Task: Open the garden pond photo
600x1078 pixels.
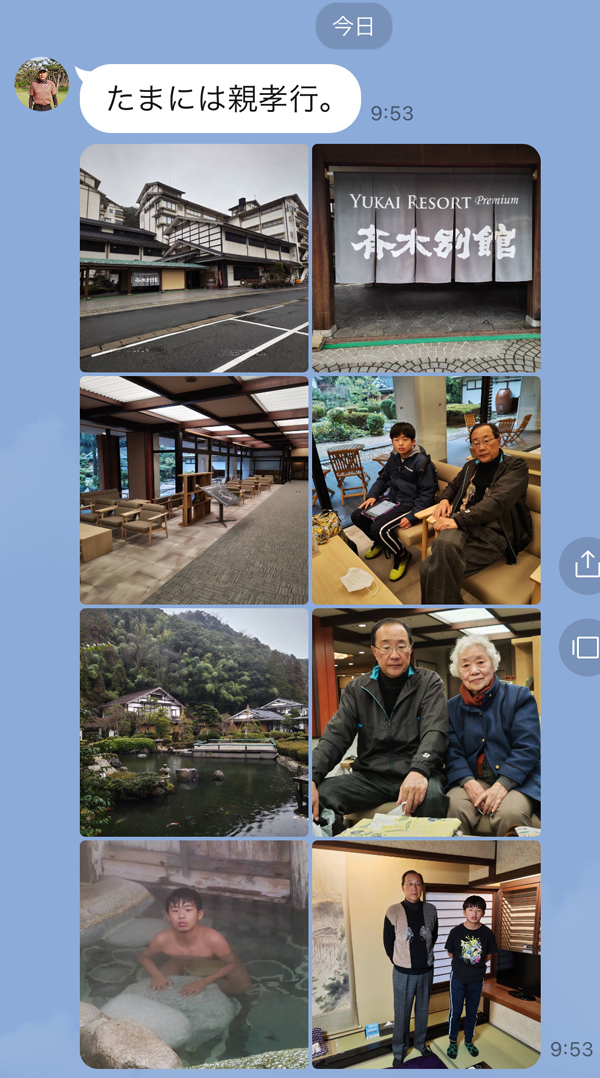Action: tap(194, 722)
